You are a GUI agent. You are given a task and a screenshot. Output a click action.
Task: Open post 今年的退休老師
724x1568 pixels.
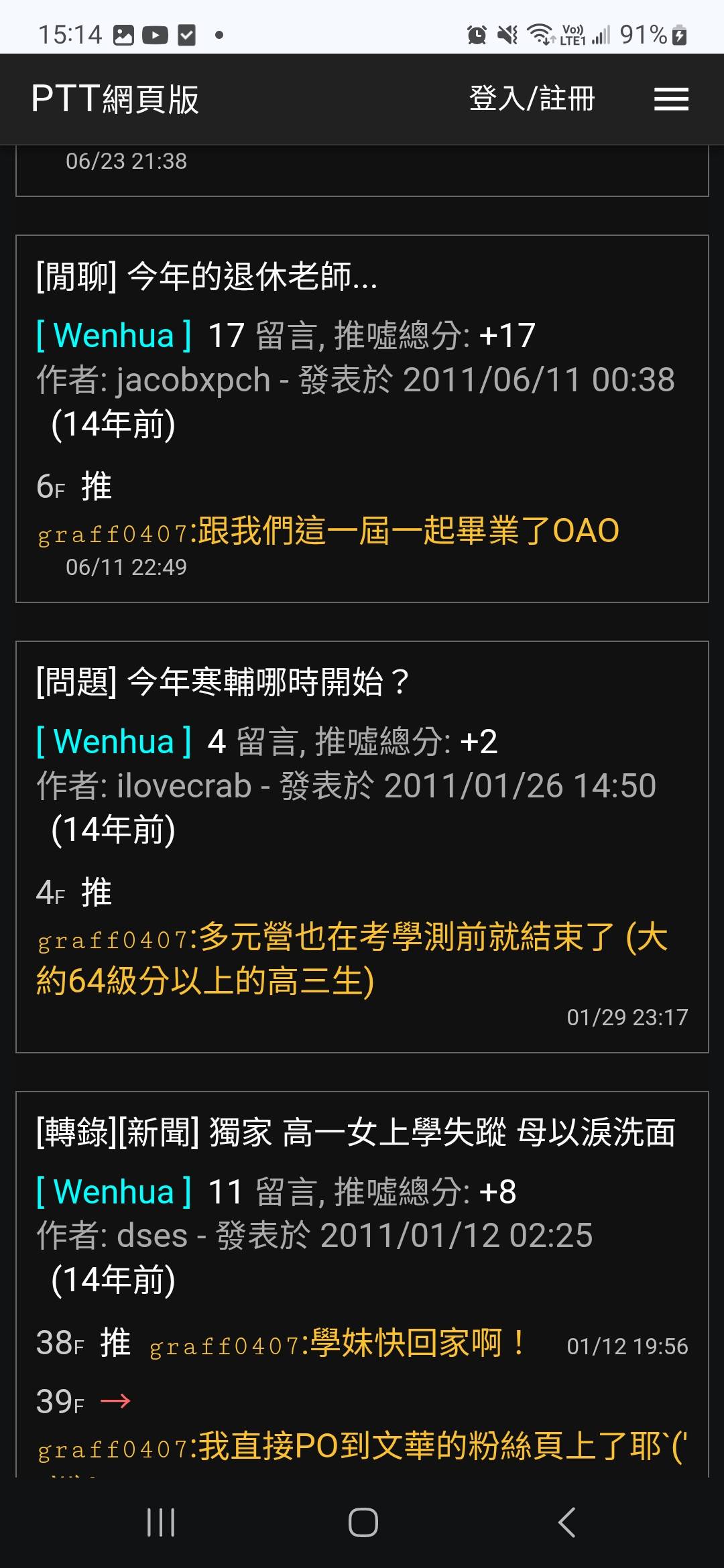(207, 276)
